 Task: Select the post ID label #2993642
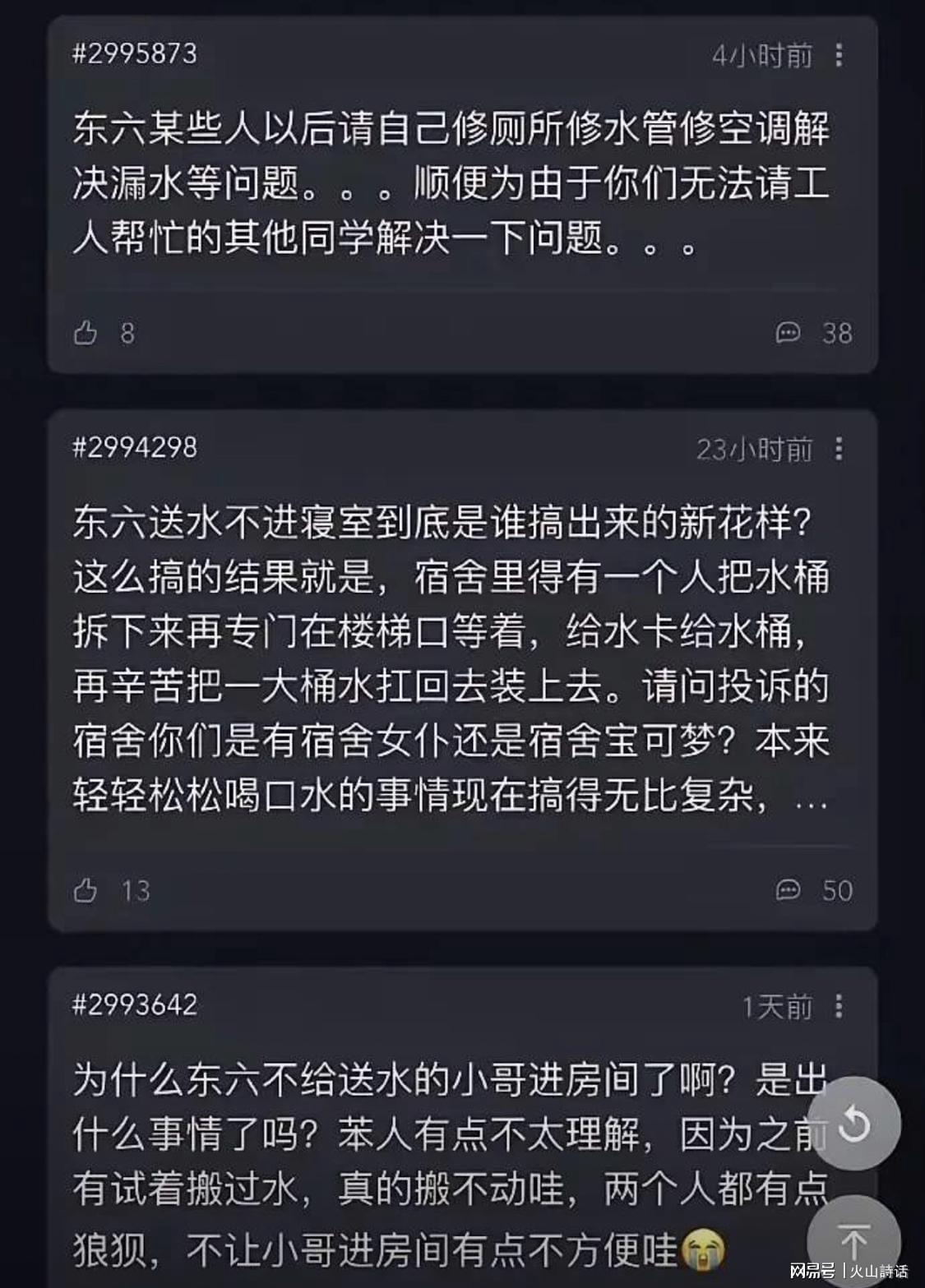pyautogui.click(x=132, y=1004)
